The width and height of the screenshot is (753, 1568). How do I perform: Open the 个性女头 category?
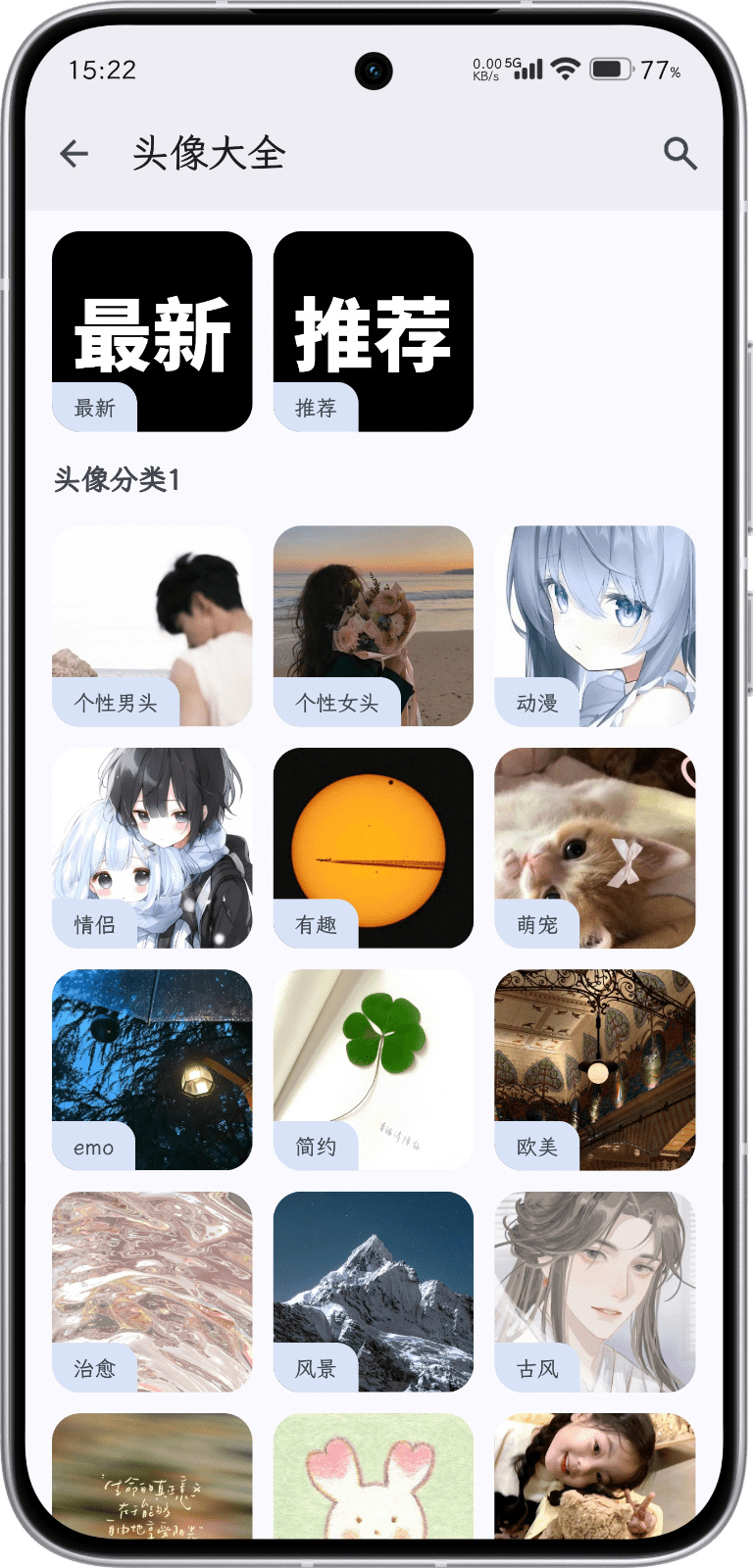tap(374, 626)
